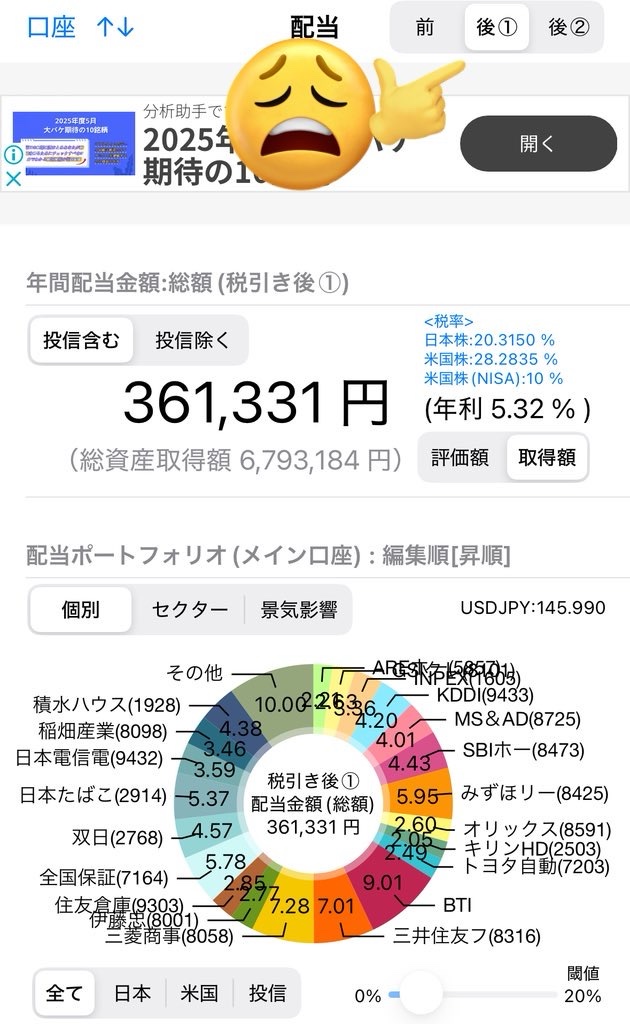Filter holdings by 日本
This screenshot has height=1024, width=630.
coord(132,993)
